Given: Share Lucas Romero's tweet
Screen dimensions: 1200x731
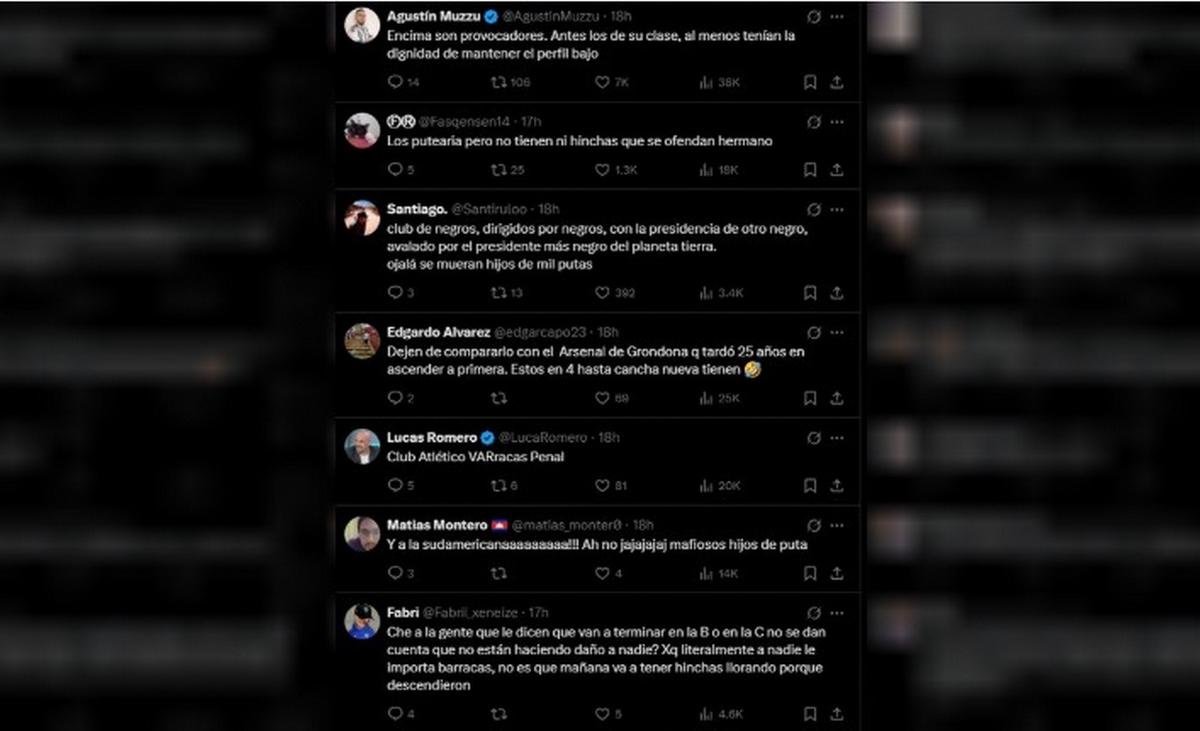Looking at the screenshot, I should 837,485.
